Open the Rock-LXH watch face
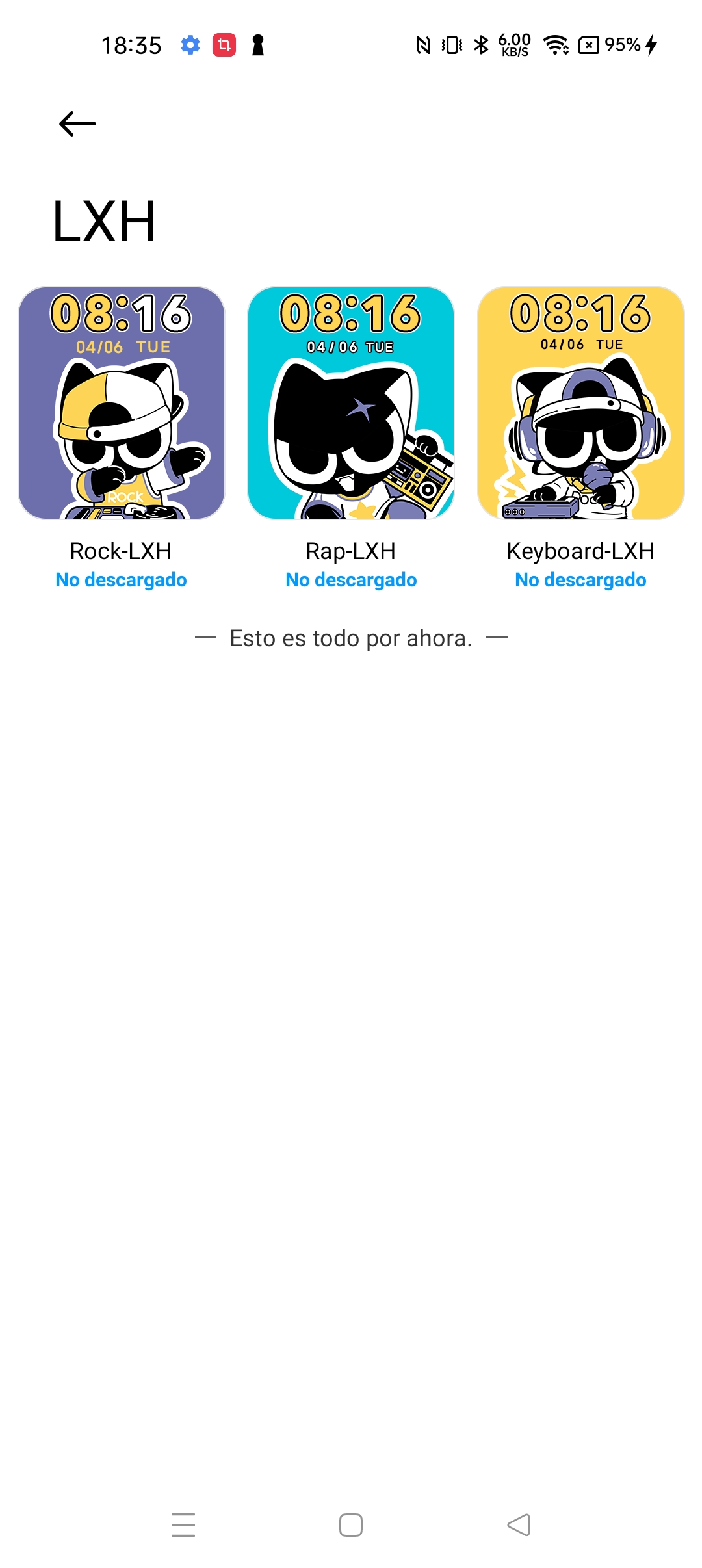Screen dimensions: 702x1568 point(122,403)
